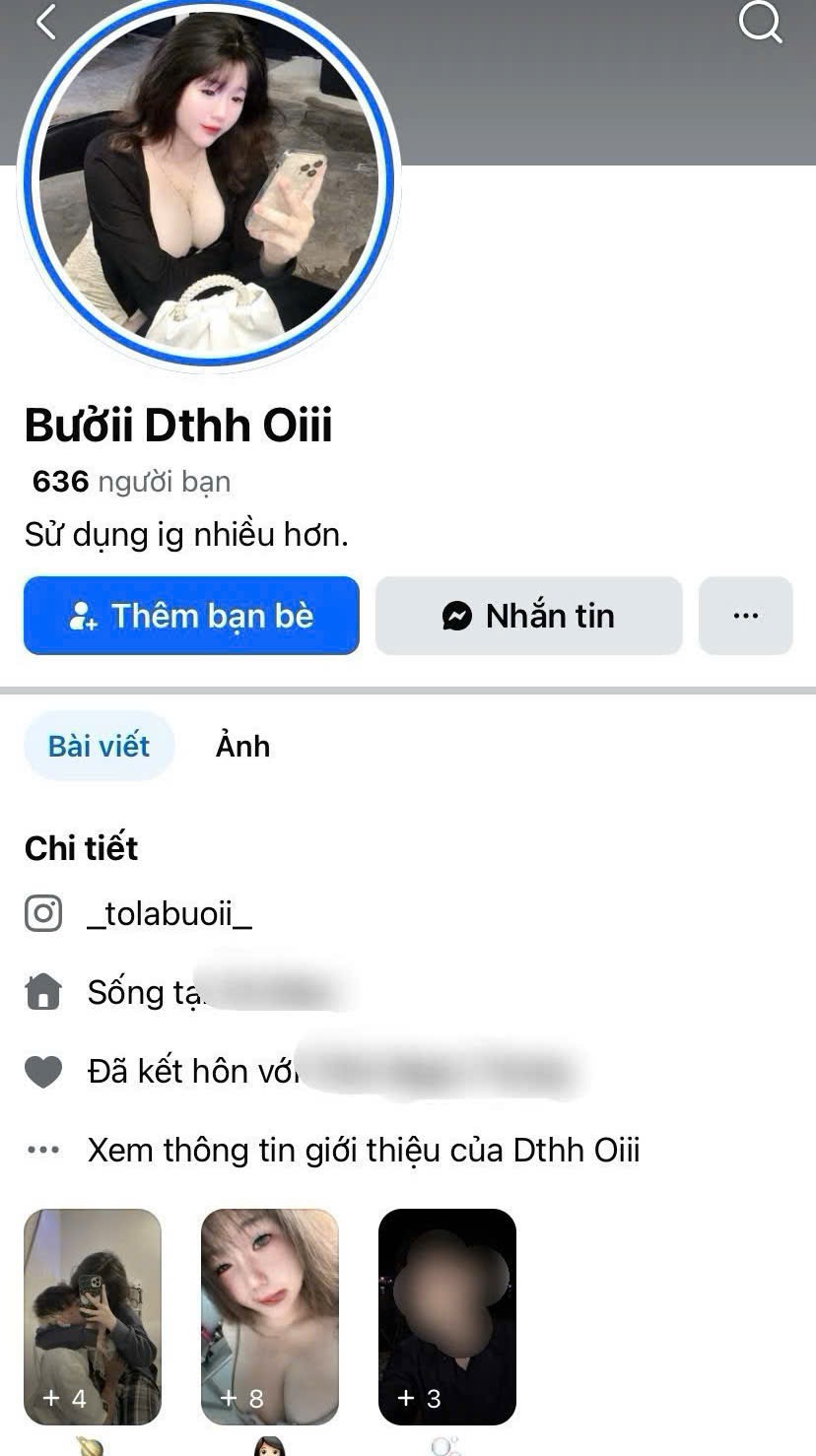Open the three-dot more options button

click(x=745, y=616)
